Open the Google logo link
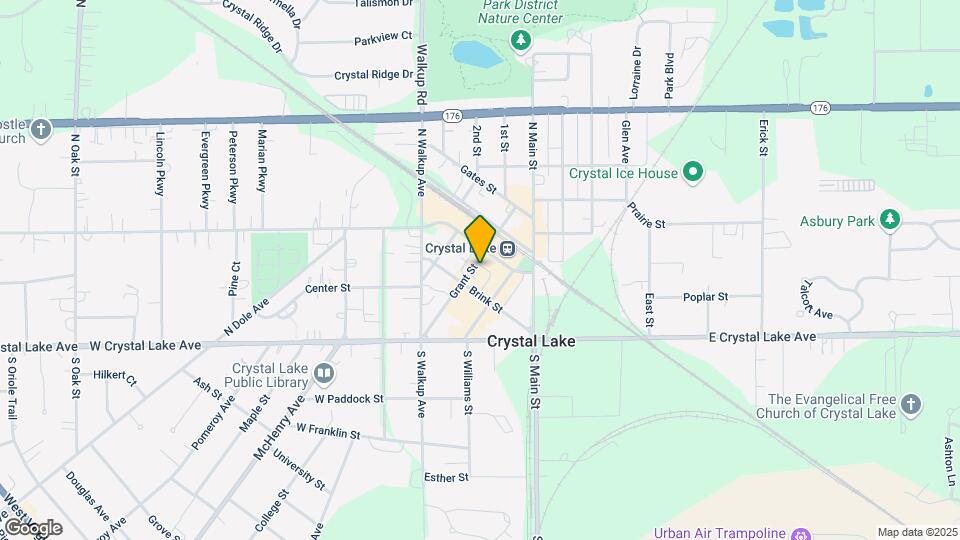This screenshot has width=960, height=540. point(32,527)
